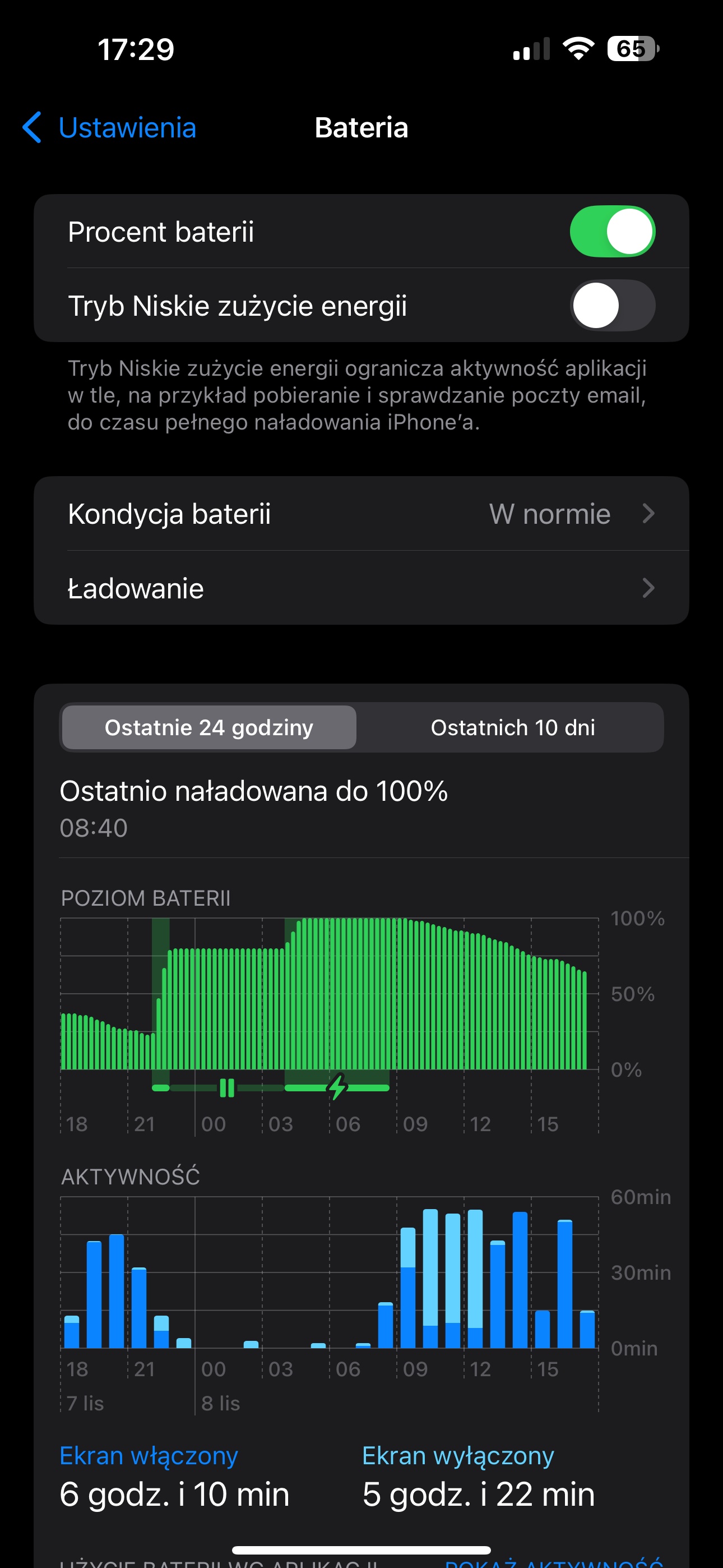The width and height of the screenshot is (723, 1568).
Task: Open Kondycja baterii
Action: [x=361, y=514]
